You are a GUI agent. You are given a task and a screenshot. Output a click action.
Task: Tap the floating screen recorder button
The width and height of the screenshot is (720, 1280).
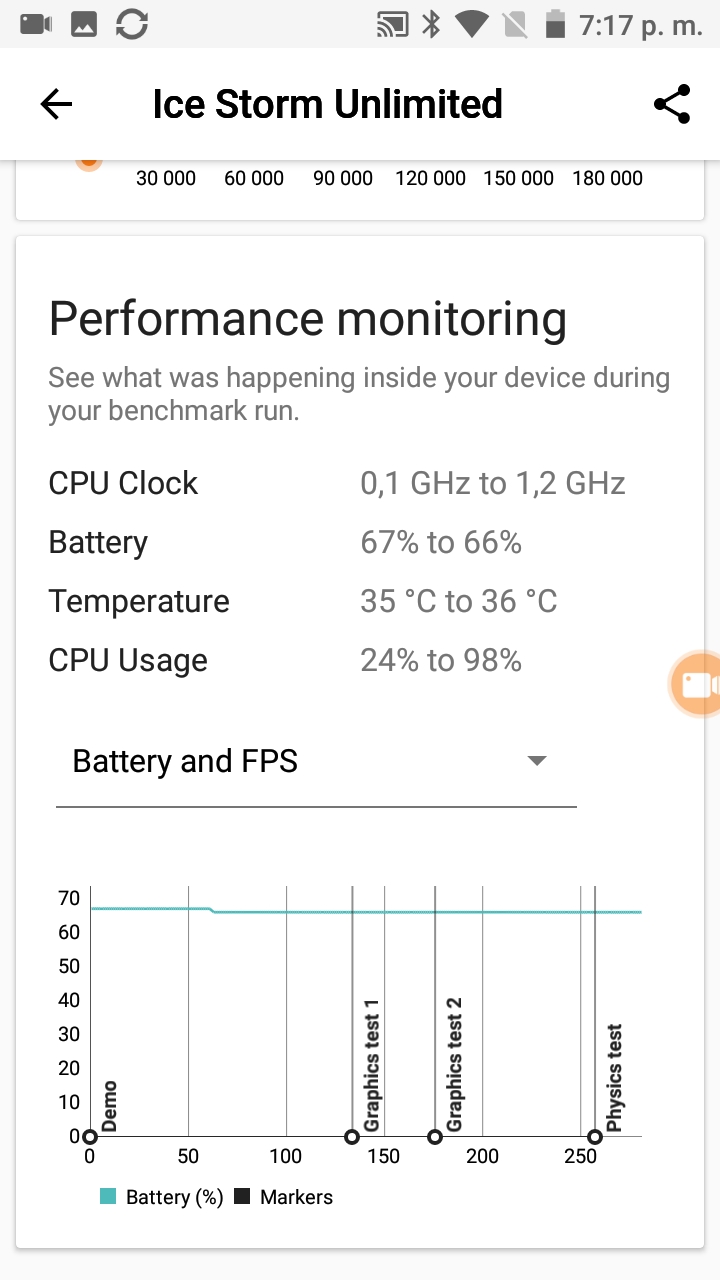698,685
